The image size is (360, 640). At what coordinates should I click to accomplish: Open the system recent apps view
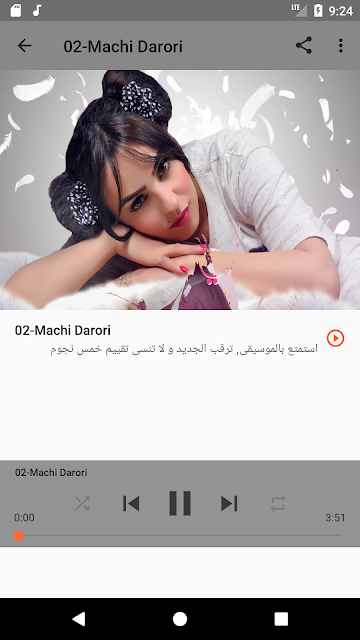point(281,619)
